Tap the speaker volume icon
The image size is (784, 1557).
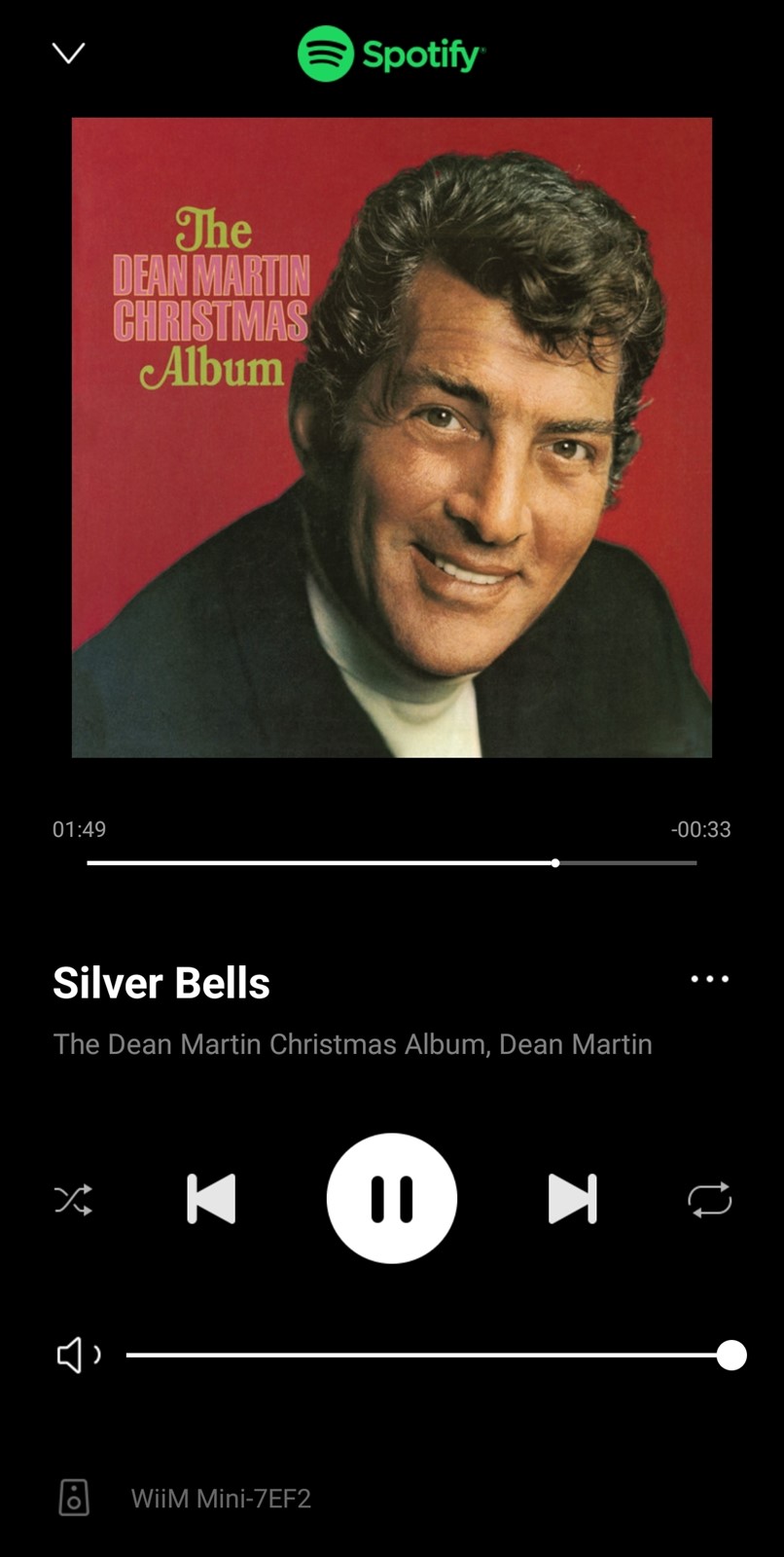click(x=79, y=1355)
